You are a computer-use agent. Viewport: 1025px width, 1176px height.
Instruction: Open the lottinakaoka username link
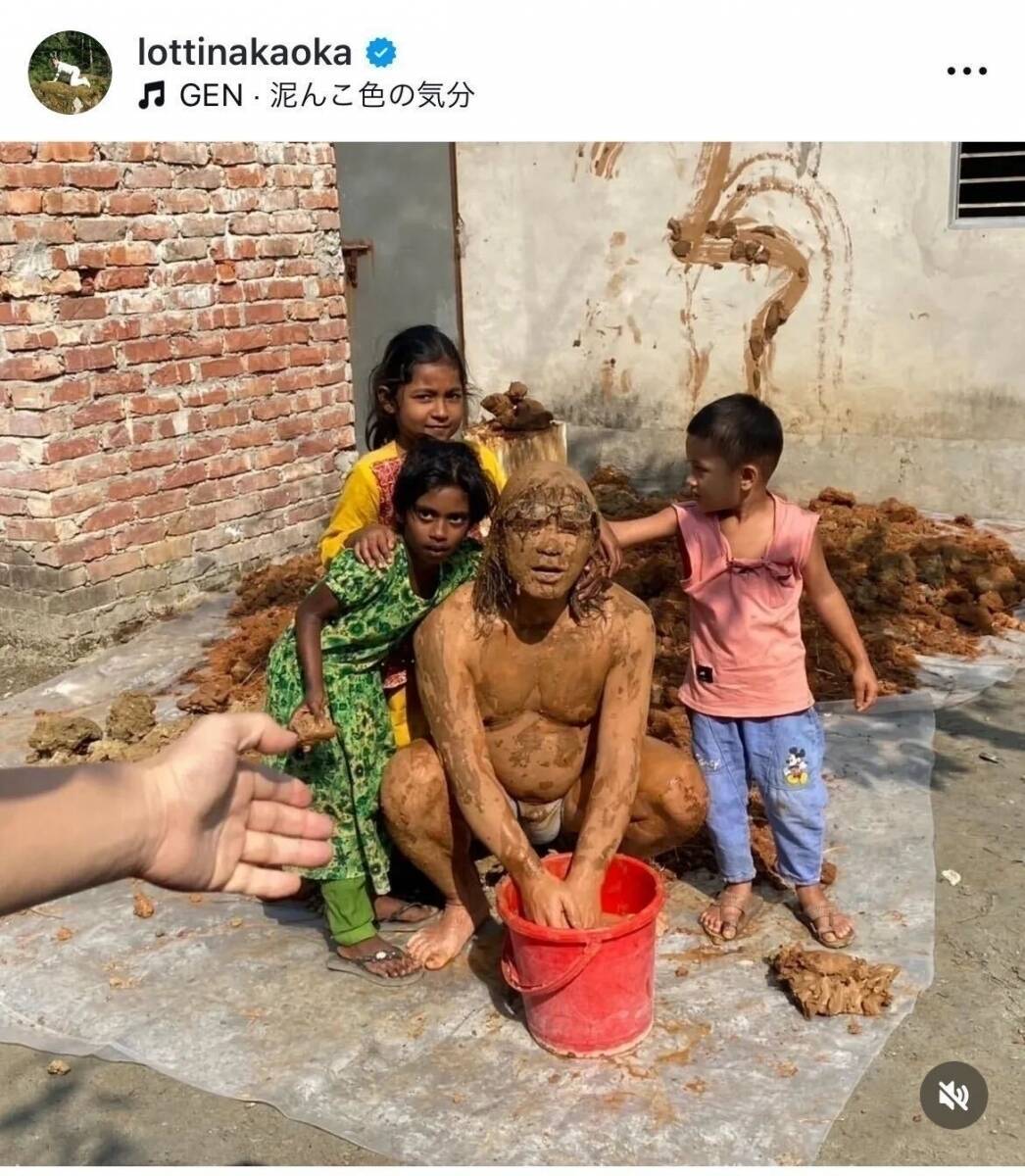(x=246, y=52)
